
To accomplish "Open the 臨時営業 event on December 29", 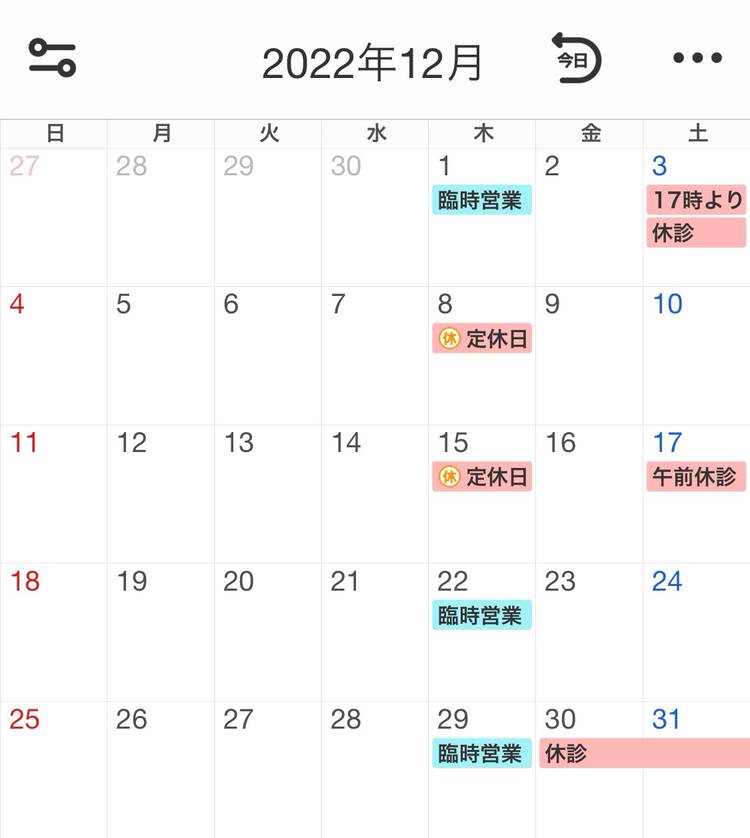I will (x=481, y=753).
